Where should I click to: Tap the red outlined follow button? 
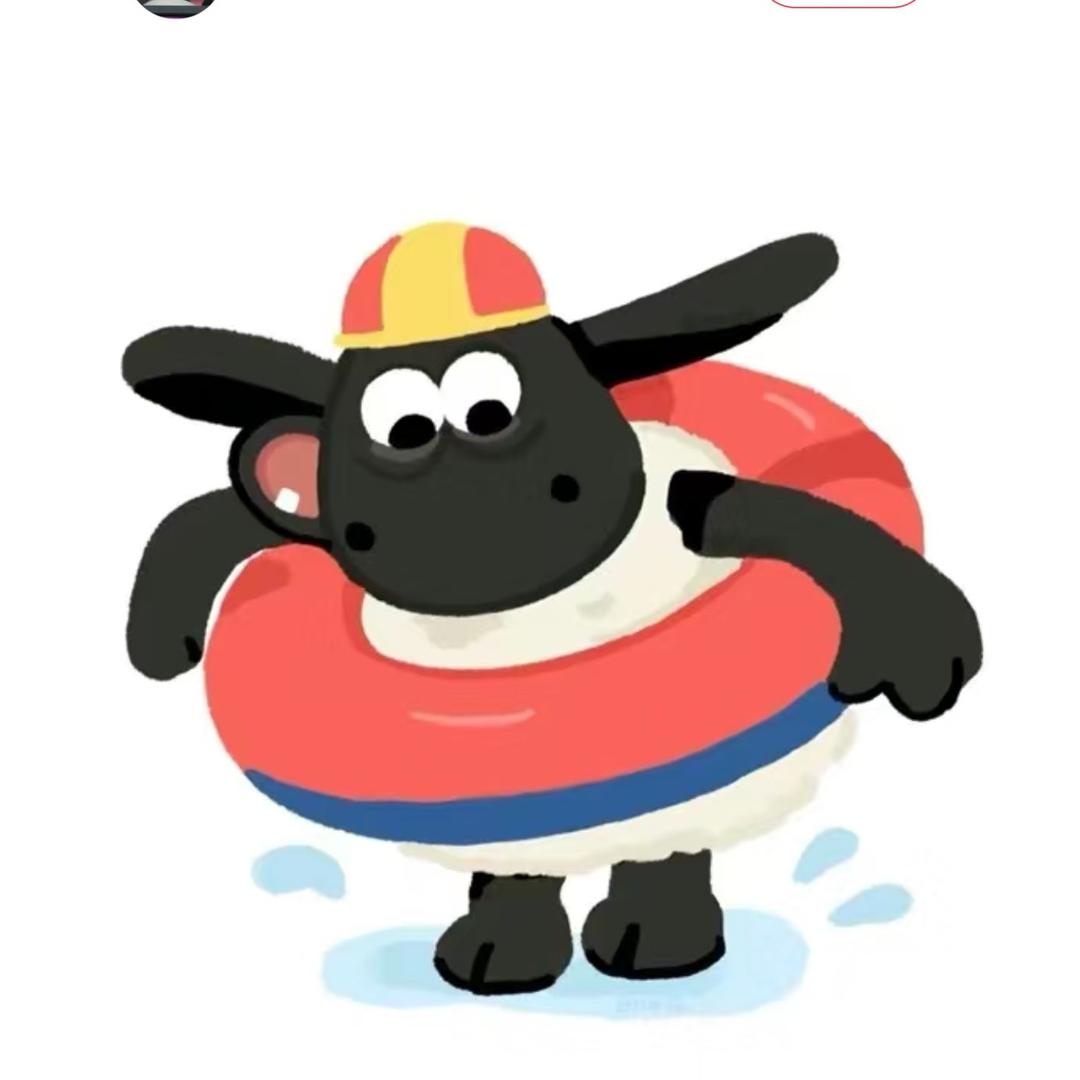click(x=843, y=3)
